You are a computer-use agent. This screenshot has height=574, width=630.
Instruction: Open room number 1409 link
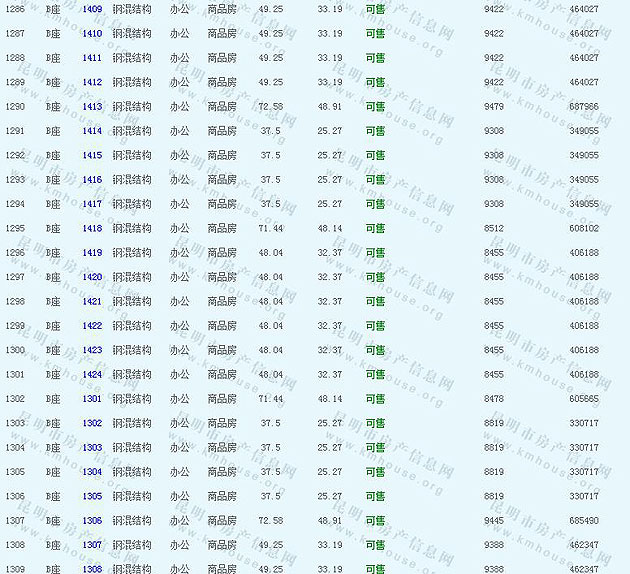92,9
